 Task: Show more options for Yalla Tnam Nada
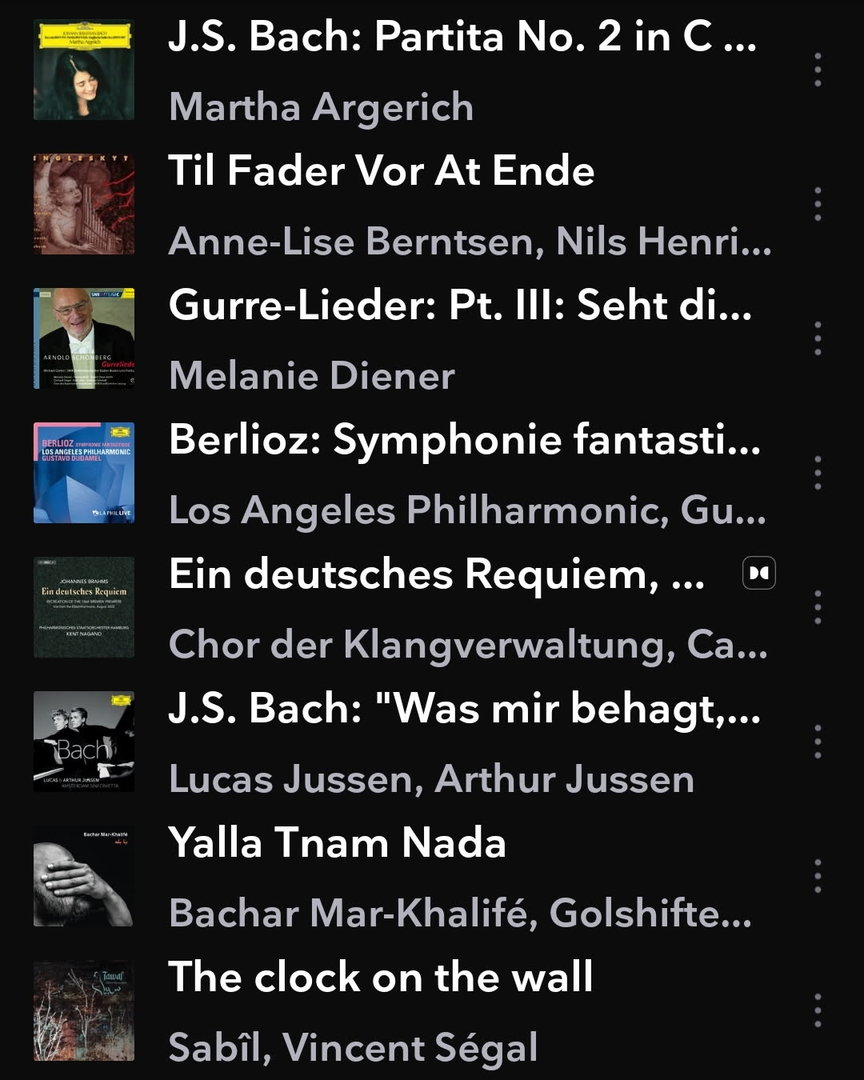(x=818, y=876)
